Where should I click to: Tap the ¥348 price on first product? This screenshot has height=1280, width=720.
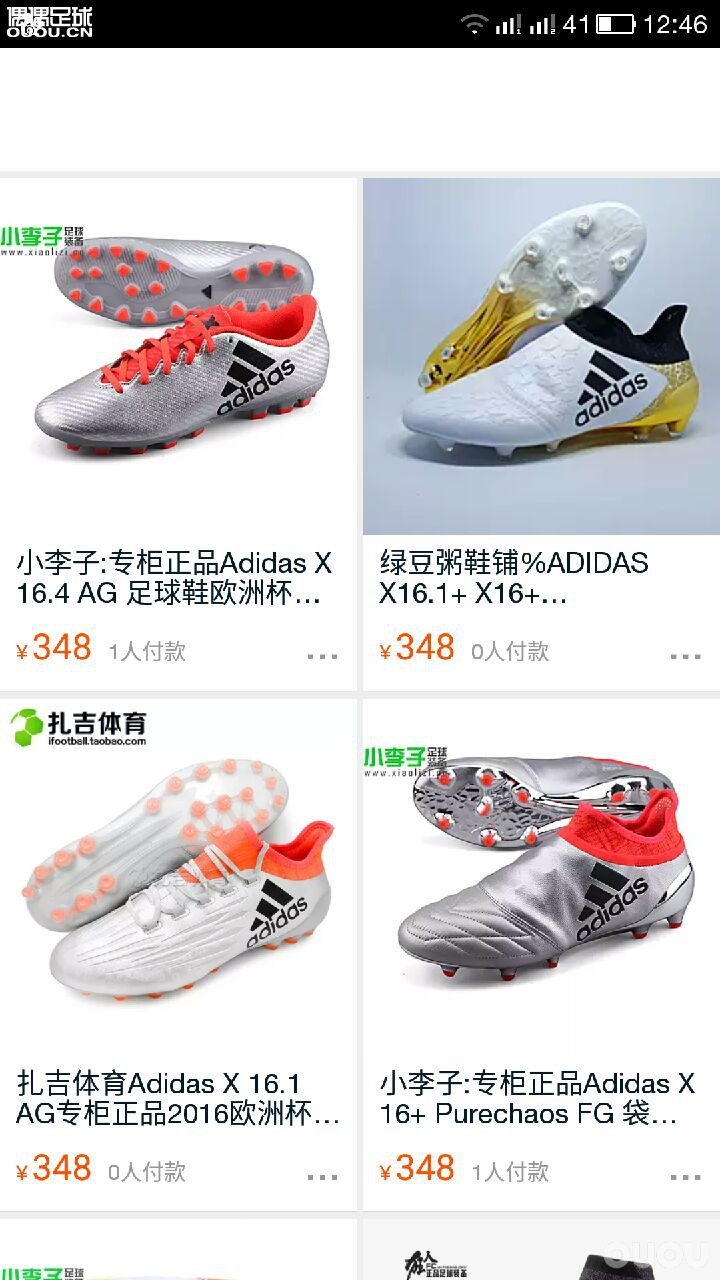(55, 648)
